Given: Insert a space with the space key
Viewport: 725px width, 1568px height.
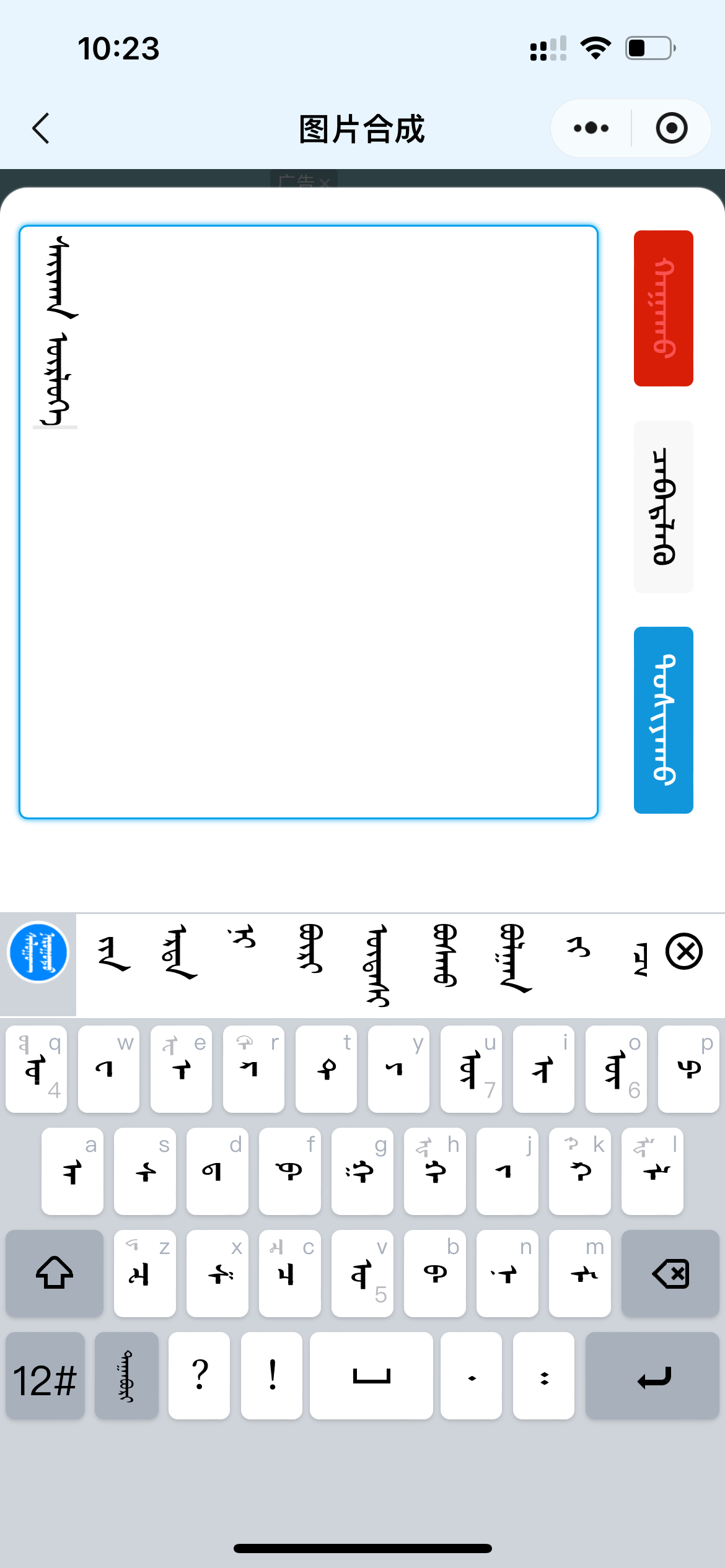Looking at the screenshot, I should pos(371,1375).
